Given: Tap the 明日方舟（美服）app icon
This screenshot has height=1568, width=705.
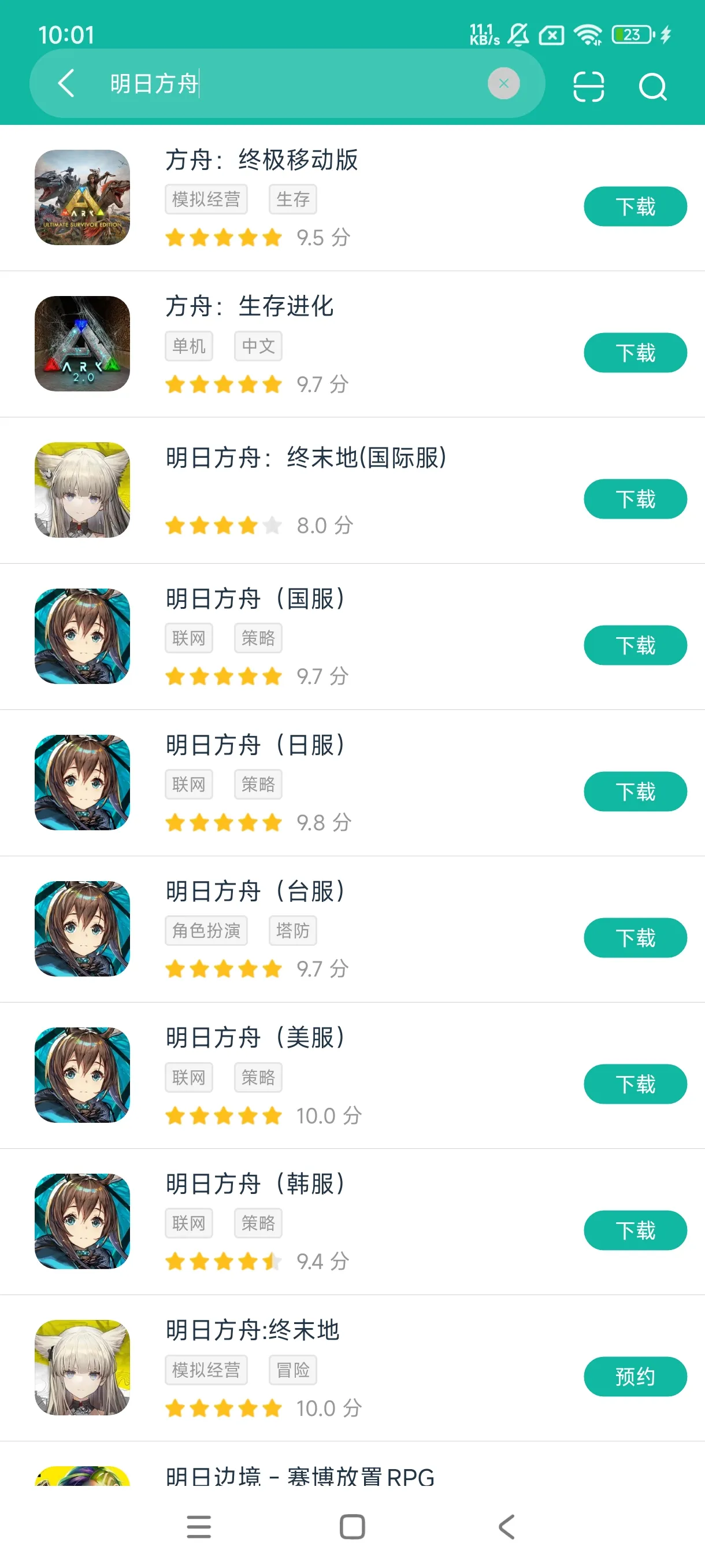Looking at the screenshot, I should [x=82, y=1075].
